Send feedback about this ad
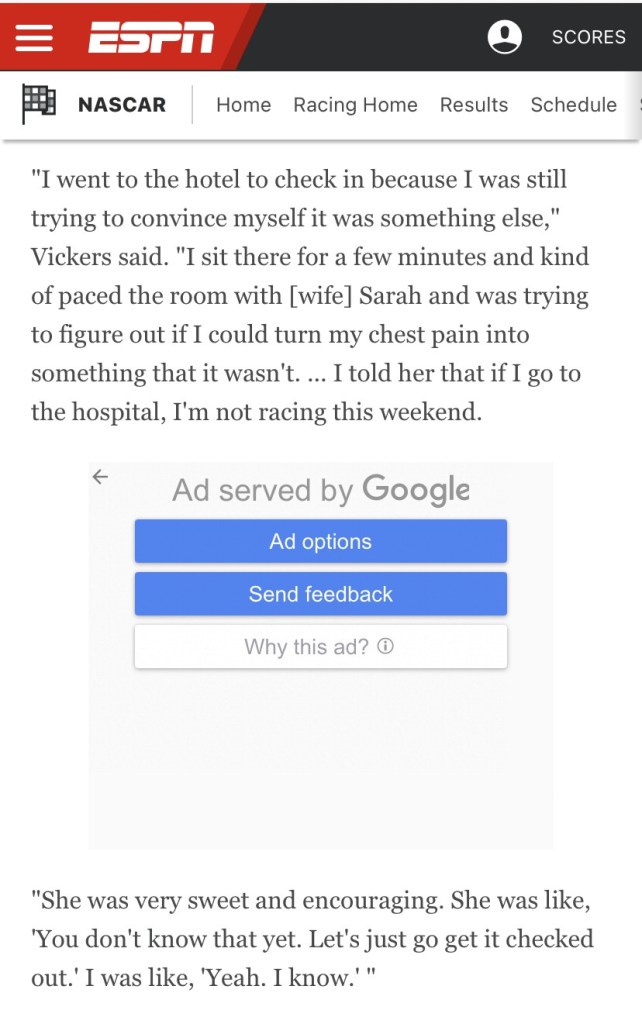This screenshot has width=642, height=1024. 320,594
